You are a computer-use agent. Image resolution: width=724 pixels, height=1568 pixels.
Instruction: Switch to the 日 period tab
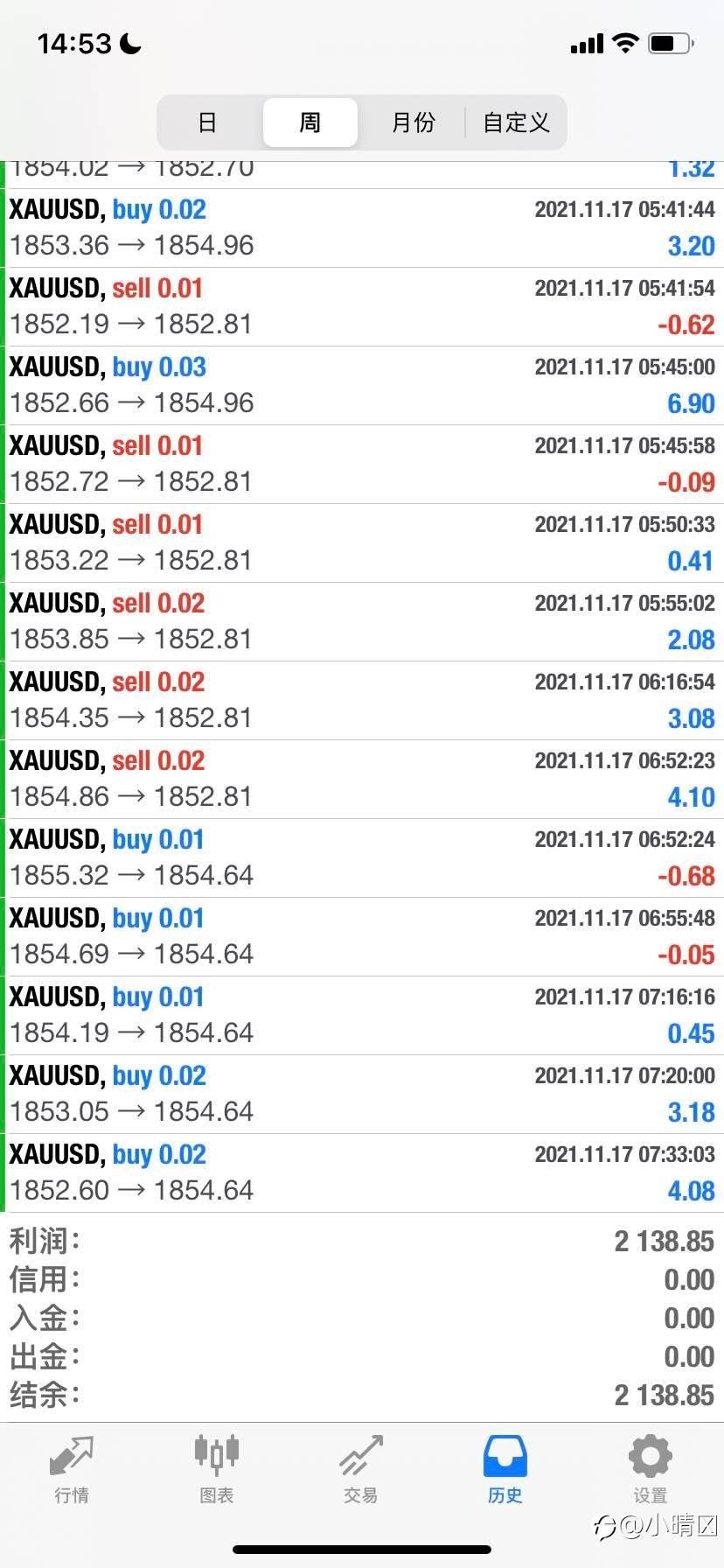click(x=207, y=122)
